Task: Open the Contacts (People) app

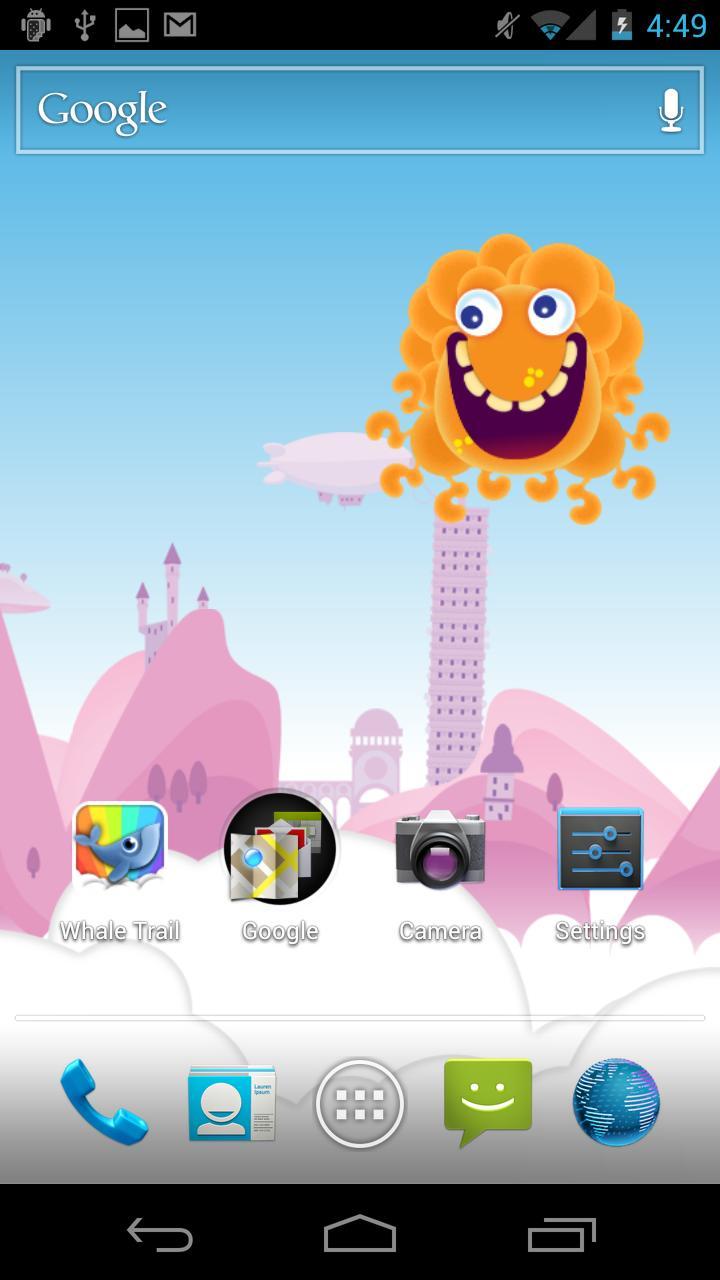Action: click(x=232, y=1103)
